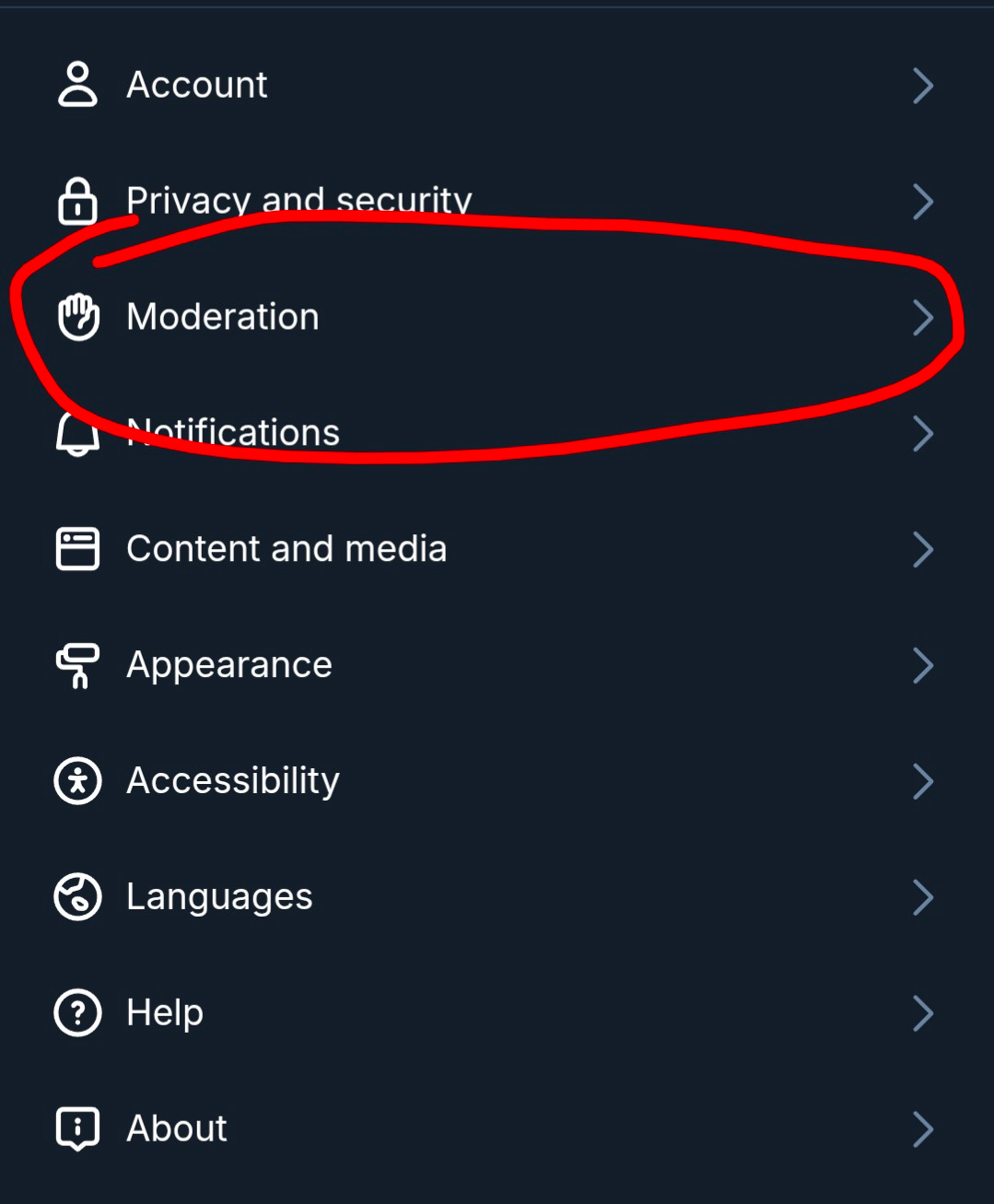Open the Help section
Image resolution: width=994 pixels, height=1204 pixels.
click(x=165, y=1013)
